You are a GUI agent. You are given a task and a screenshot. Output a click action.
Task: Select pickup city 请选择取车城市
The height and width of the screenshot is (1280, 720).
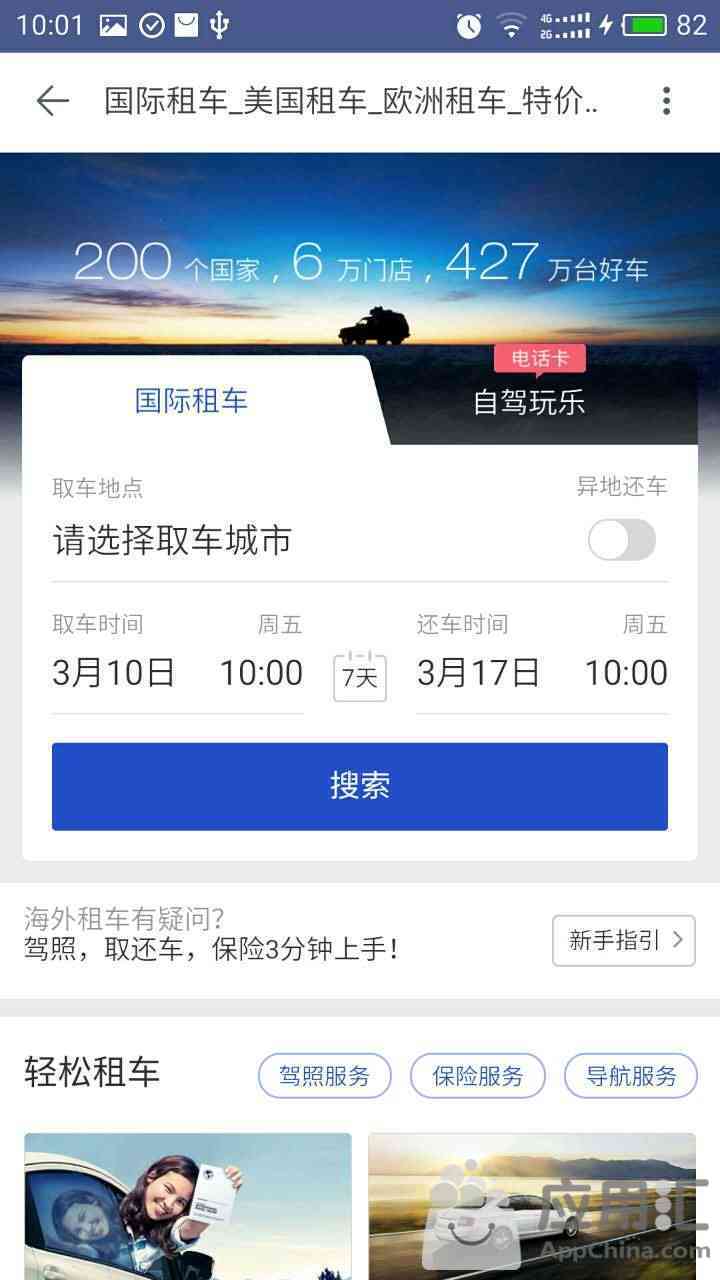click(172, 541)
